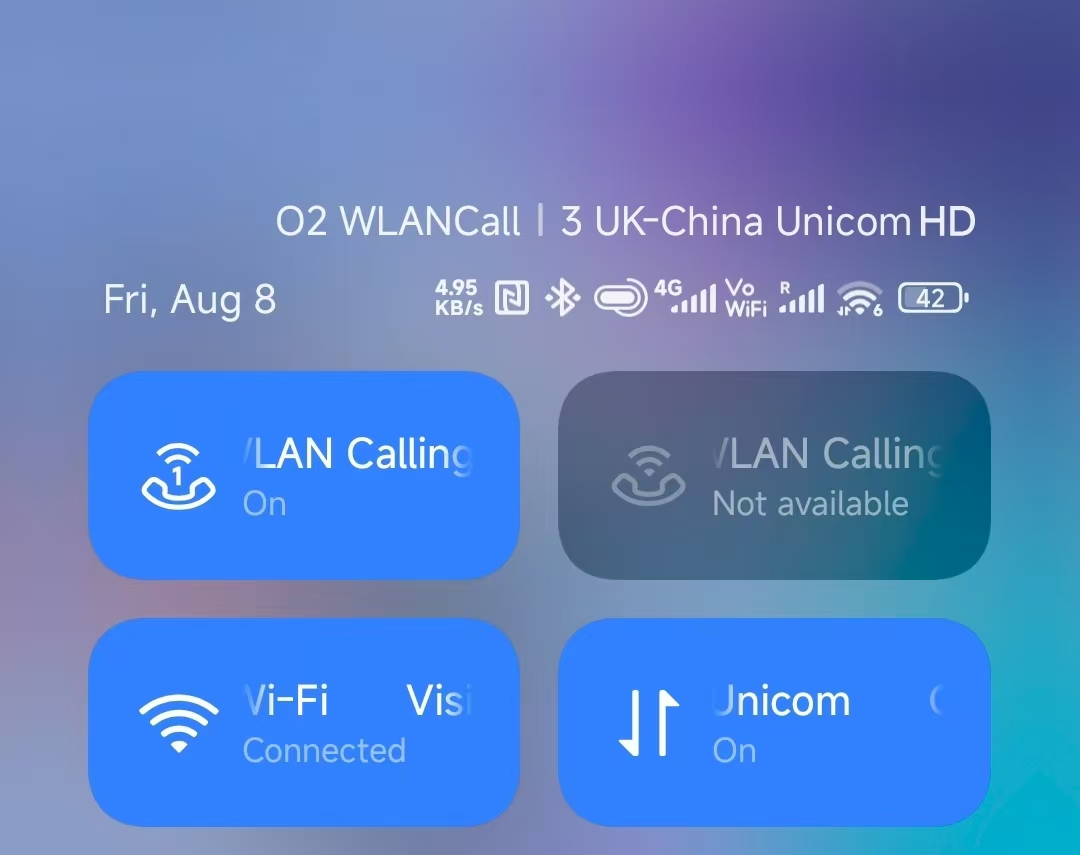Turn off the SIM 1 WLAN Calling tile
This screenshot has width=1080, height=855.
click(303, 475)
